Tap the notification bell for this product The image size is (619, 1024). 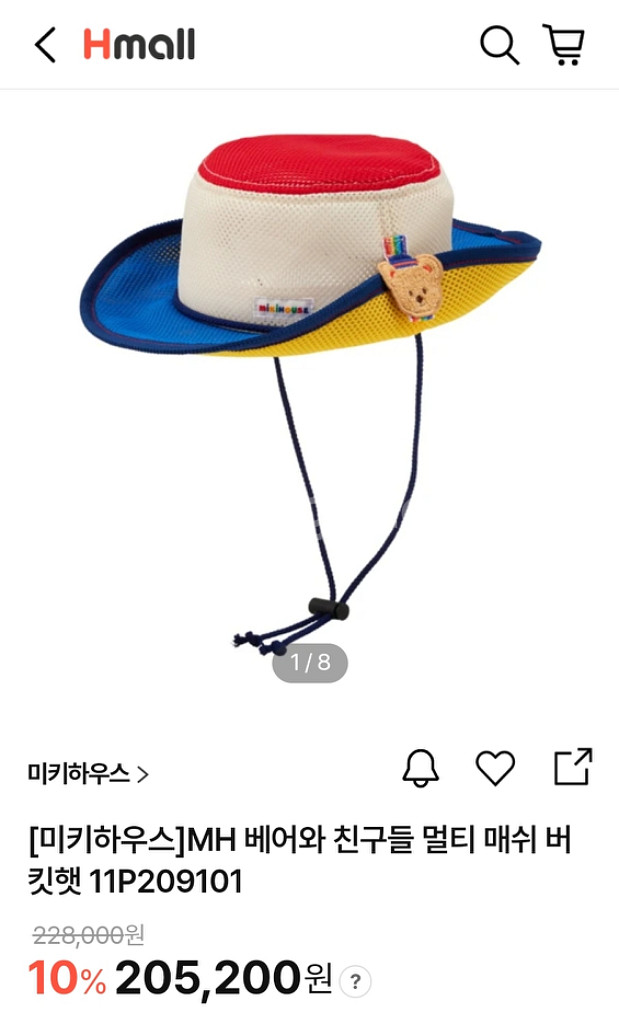tap(420, 768)
